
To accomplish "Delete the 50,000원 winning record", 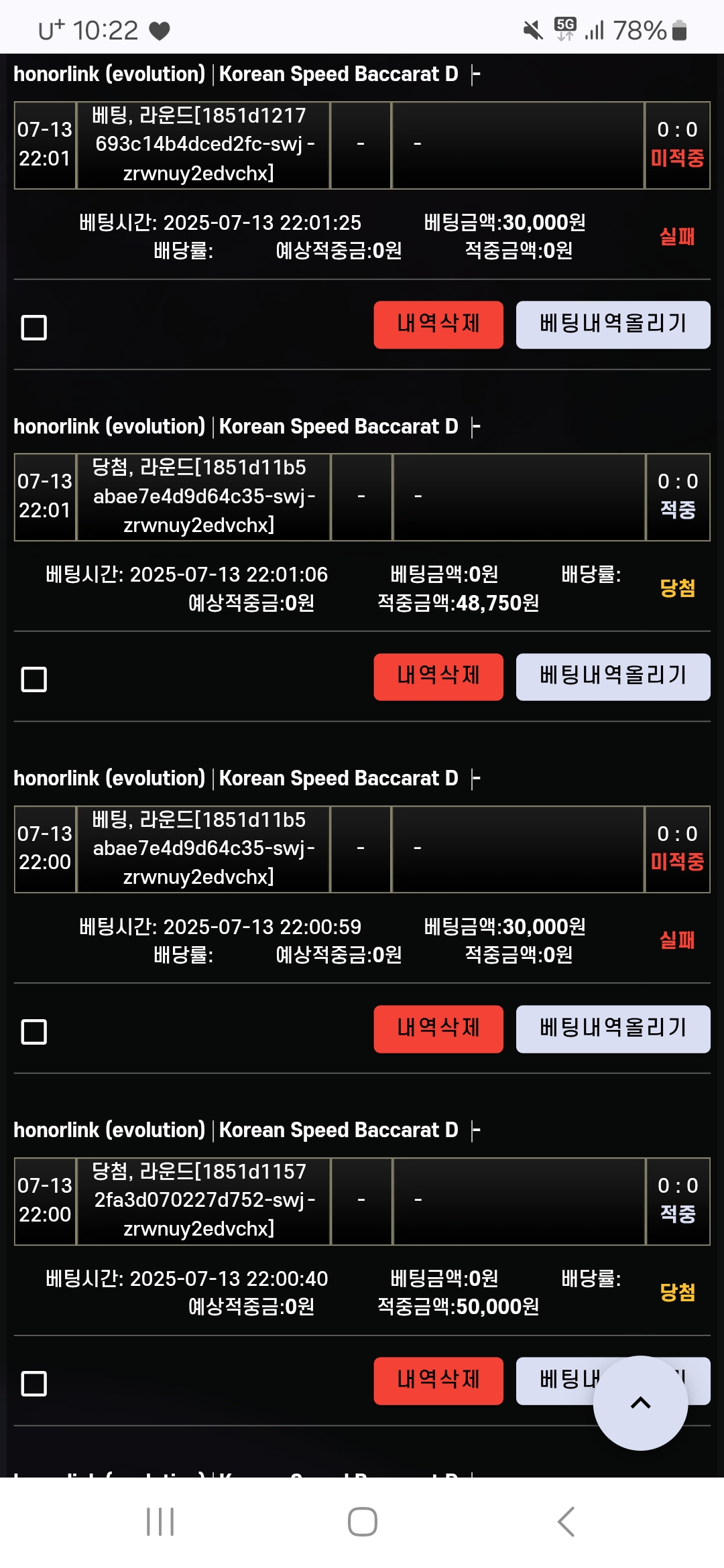I will pos(438,1381).
